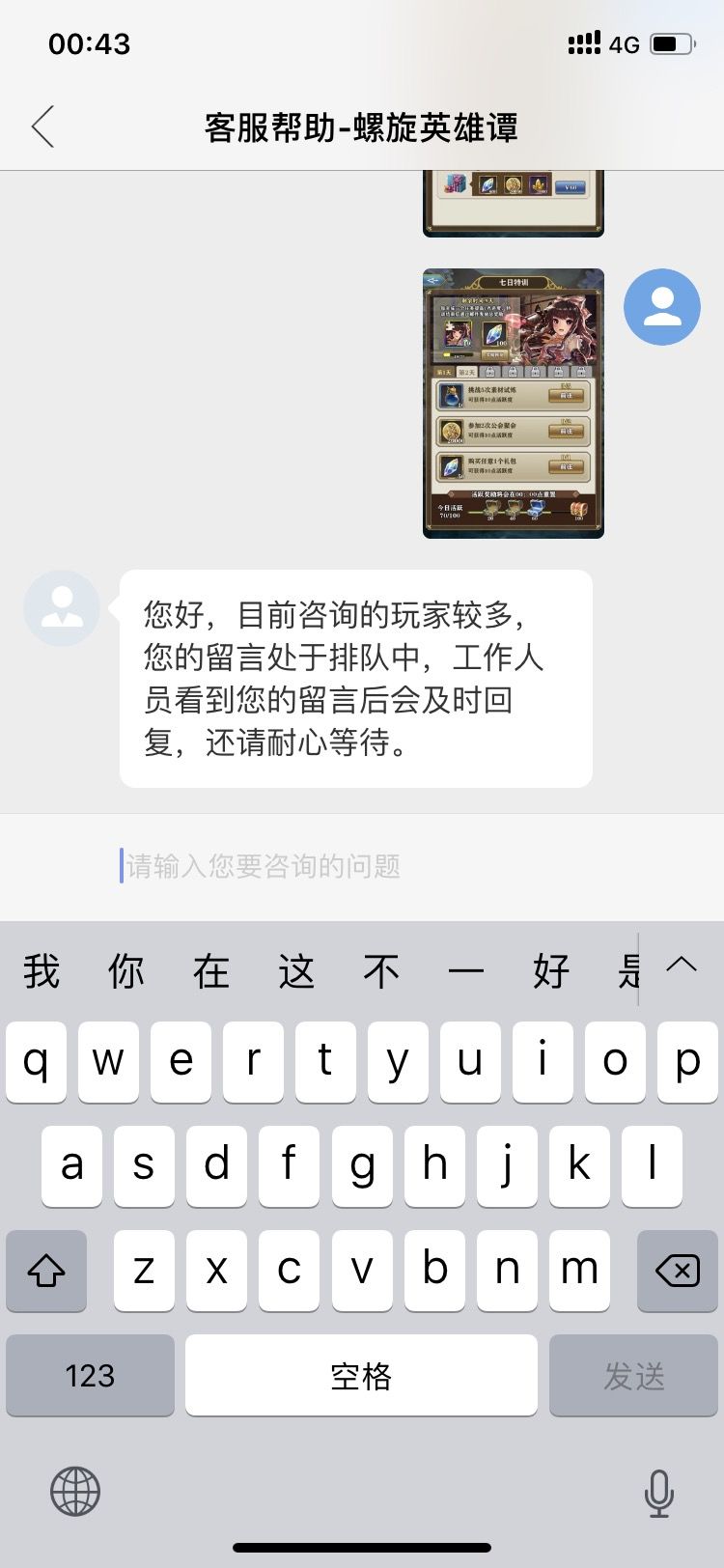The height and width of the screenshot is (1568, 724).
Task: Tap the blue user avatar beside the game screenshot
Action: click(662, 306)
